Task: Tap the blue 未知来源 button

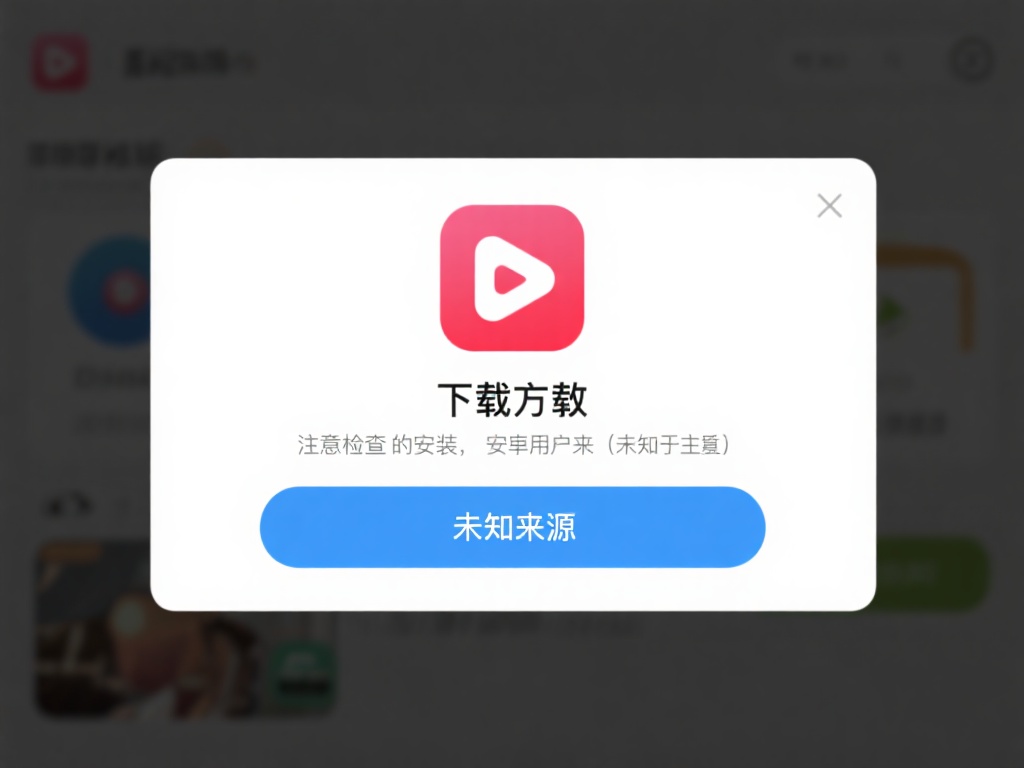Action: [512, 527]
